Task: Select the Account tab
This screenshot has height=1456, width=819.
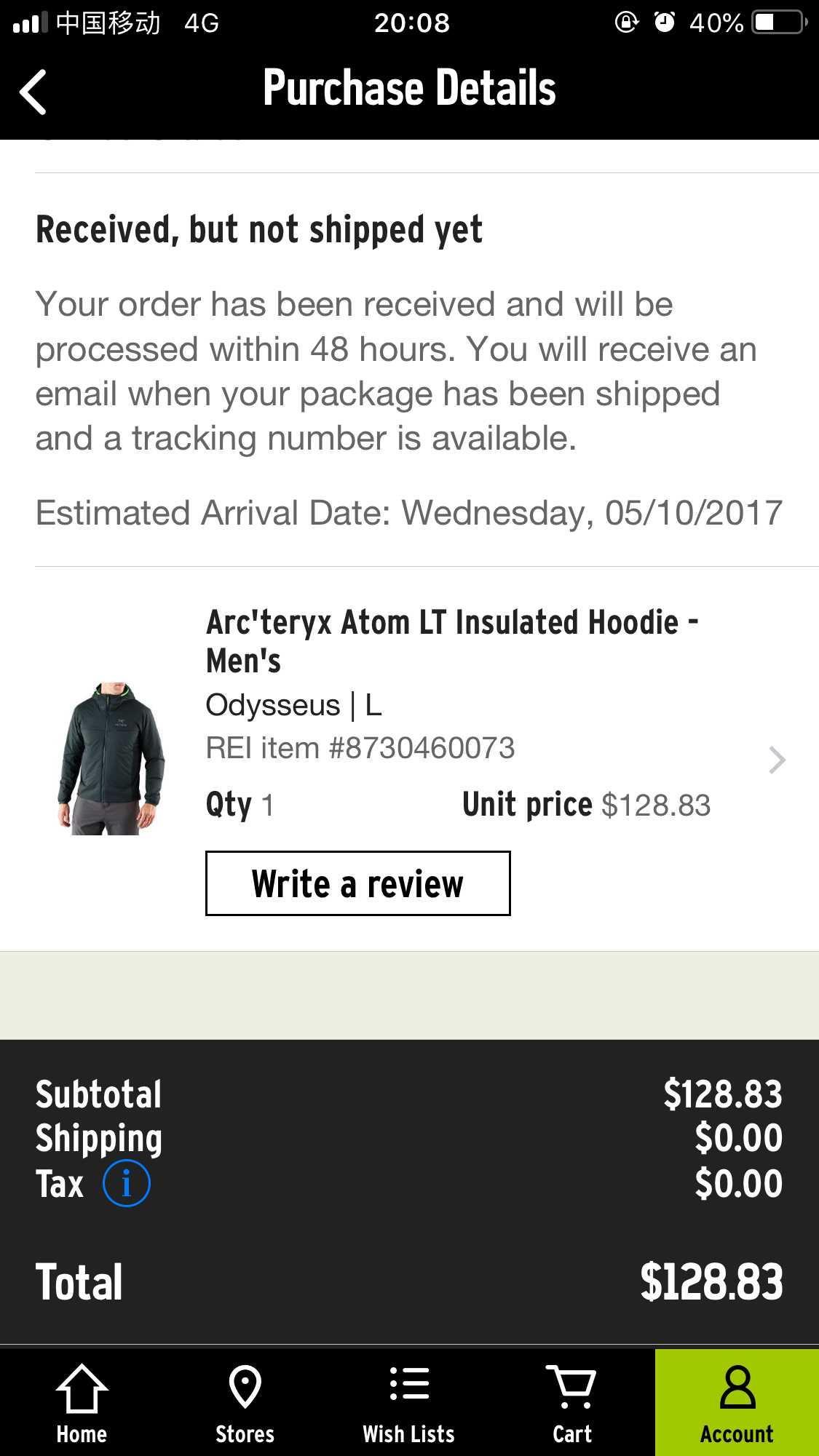Action: pos(737,1403)
